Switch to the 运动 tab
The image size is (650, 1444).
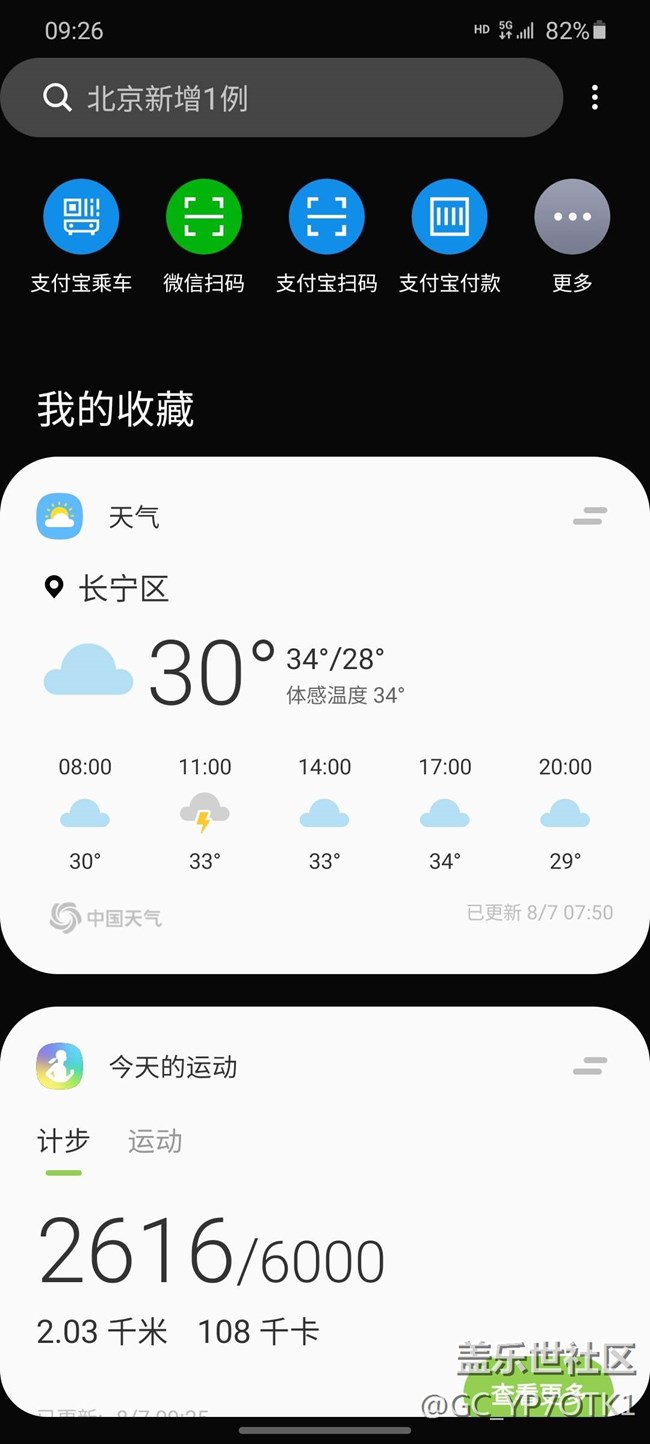(155, 1141)
